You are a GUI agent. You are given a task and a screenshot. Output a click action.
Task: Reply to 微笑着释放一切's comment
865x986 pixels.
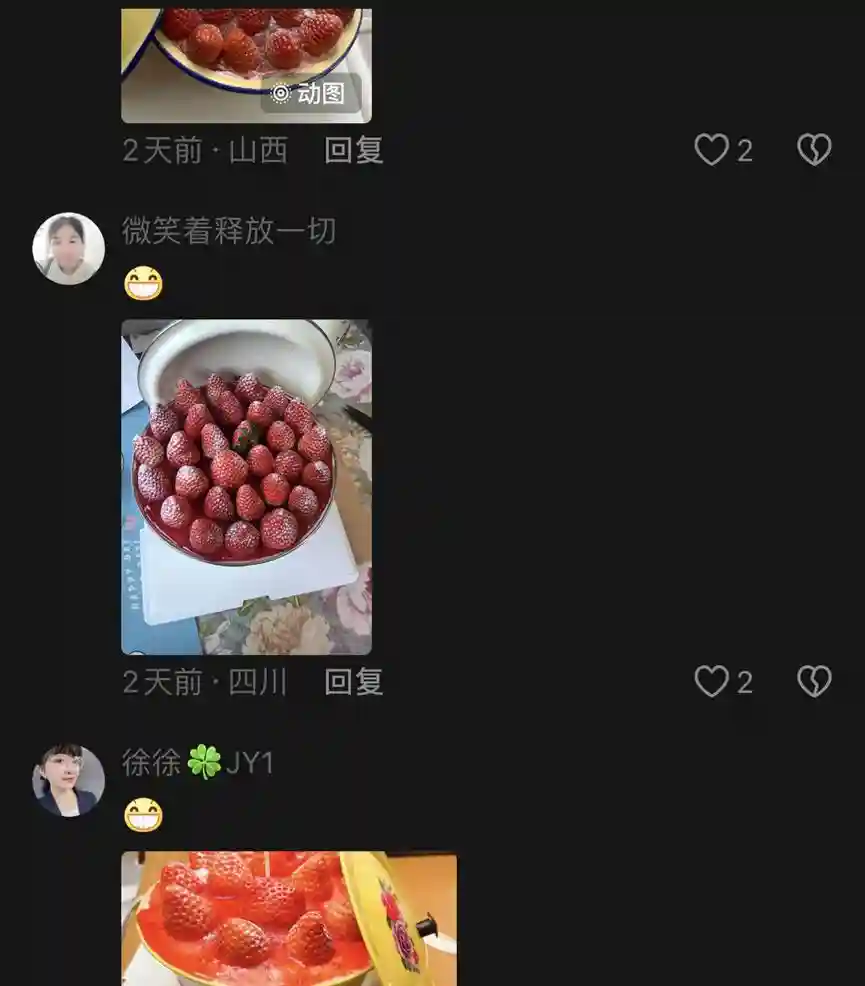tap(354, 683)
